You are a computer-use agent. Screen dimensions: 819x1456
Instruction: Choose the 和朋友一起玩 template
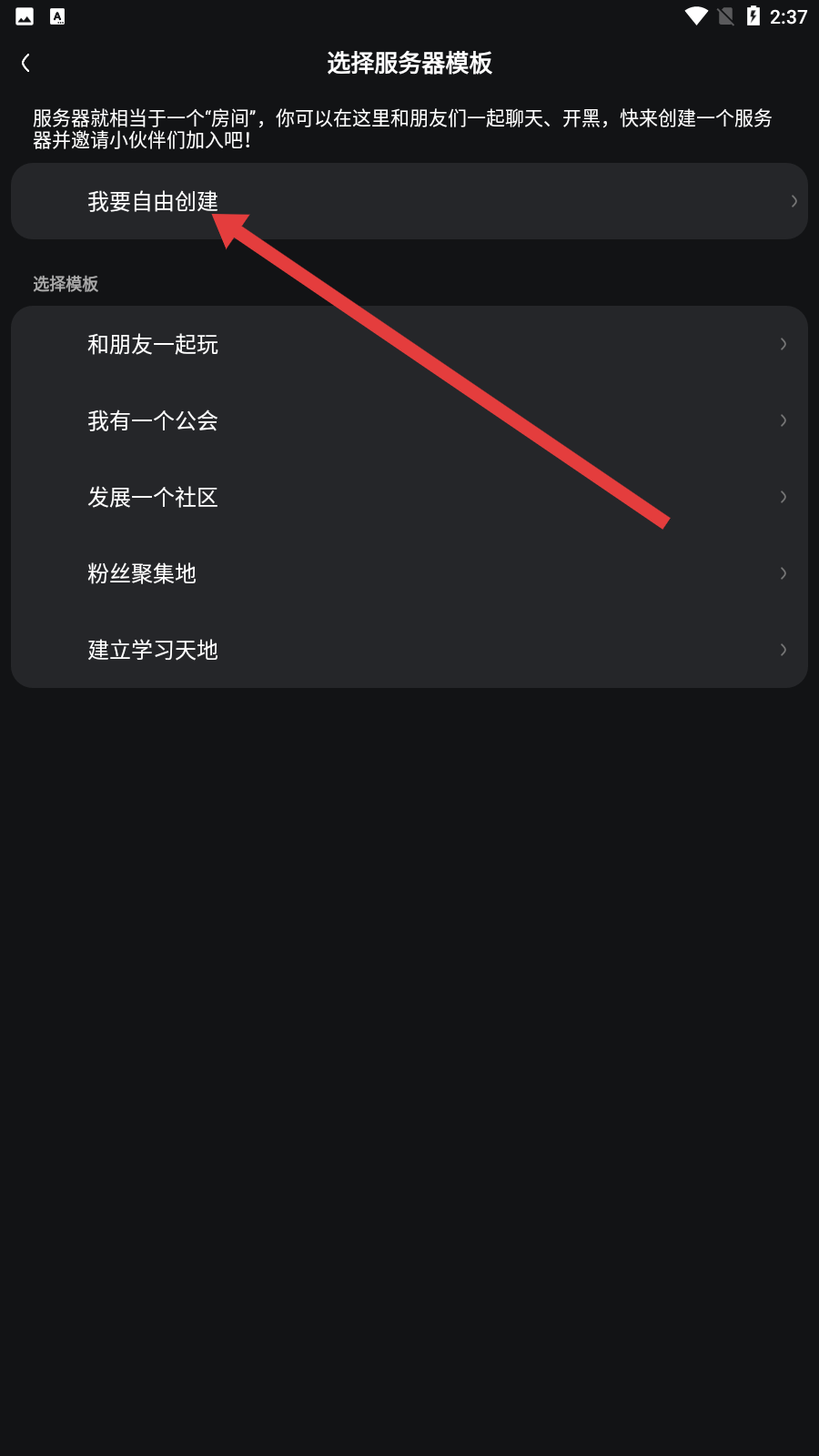click(409, 344)
